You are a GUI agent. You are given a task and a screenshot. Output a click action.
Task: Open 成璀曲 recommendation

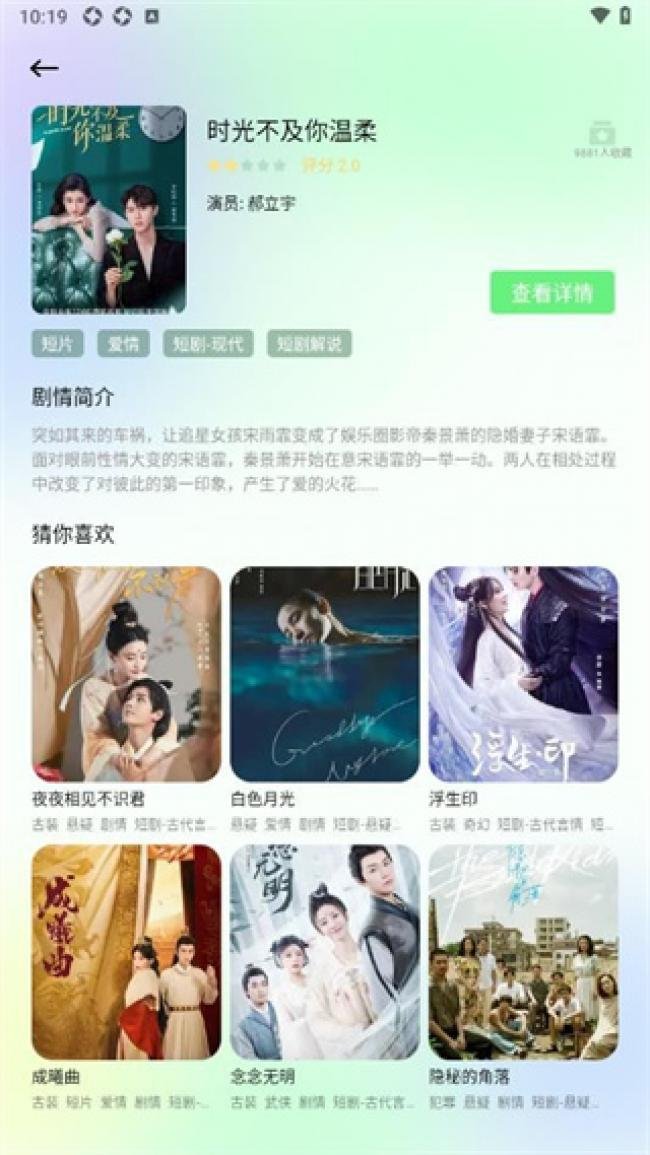[126, 952]
